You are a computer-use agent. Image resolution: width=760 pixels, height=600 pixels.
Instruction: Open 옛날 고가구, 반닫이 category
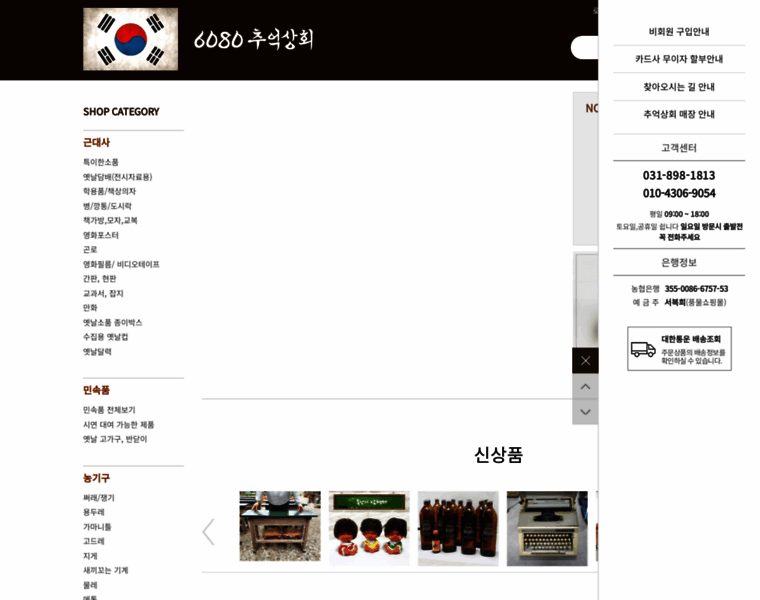115,439
